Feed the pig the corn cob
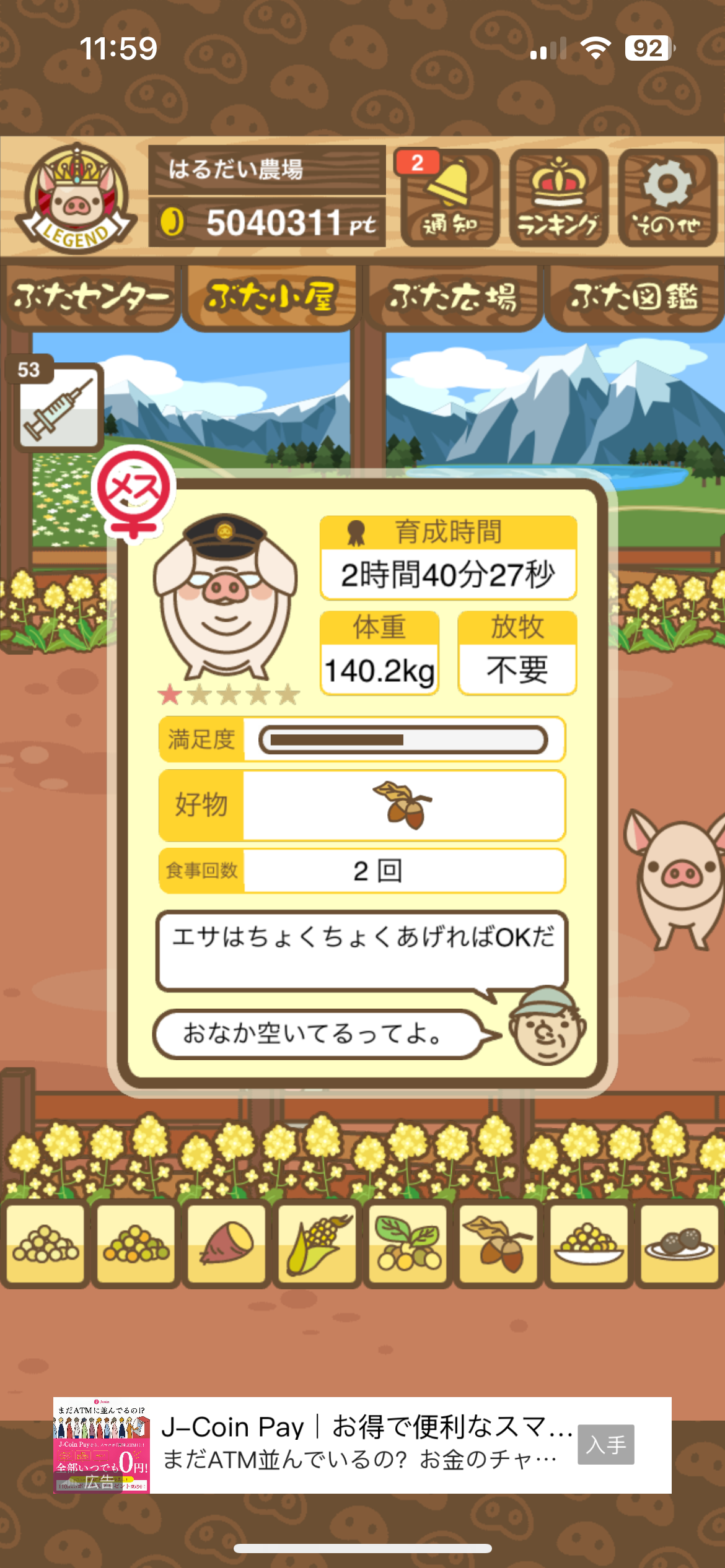725x1568 pixels. click(x=317, y=1244)
